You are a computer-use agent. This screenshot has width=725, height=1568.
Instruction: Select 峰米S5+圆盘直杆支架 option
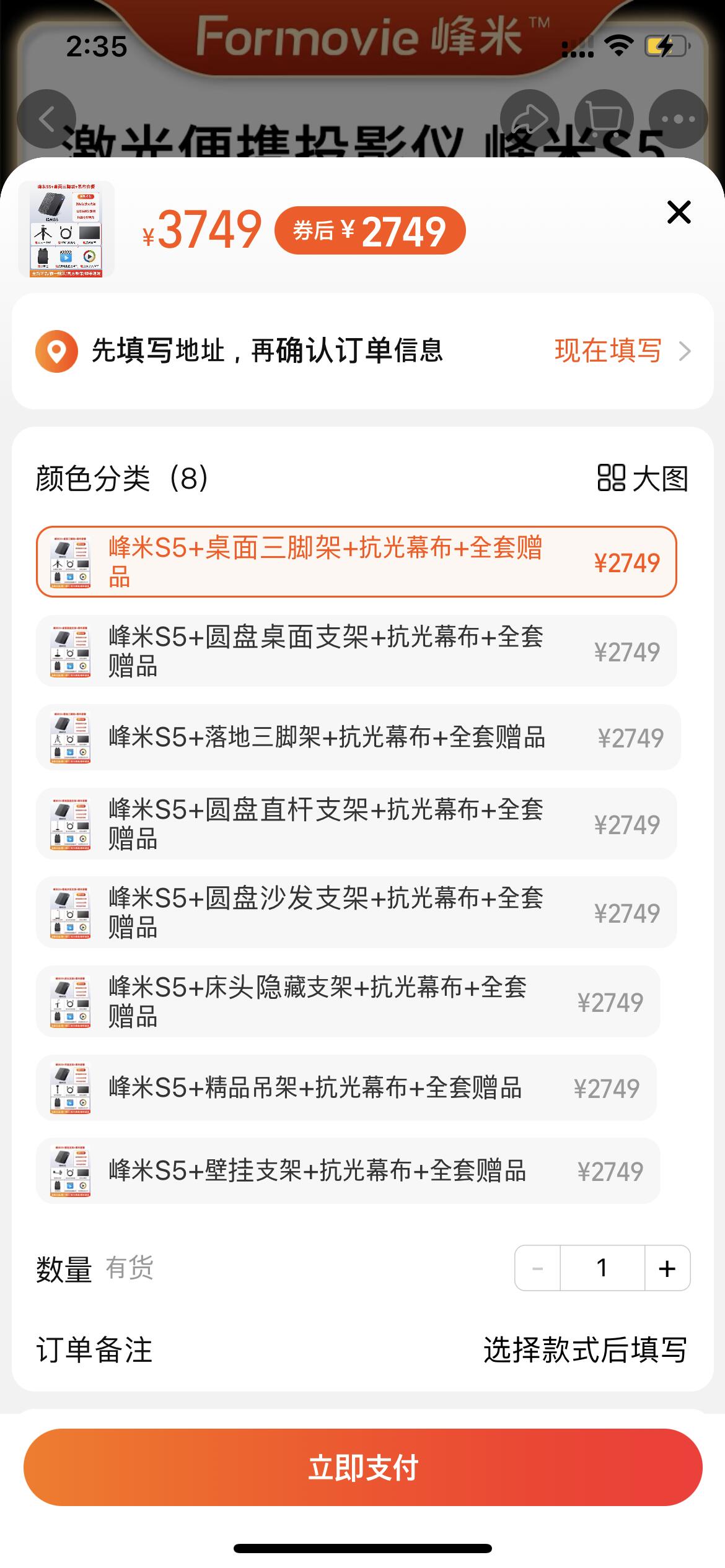356,824
